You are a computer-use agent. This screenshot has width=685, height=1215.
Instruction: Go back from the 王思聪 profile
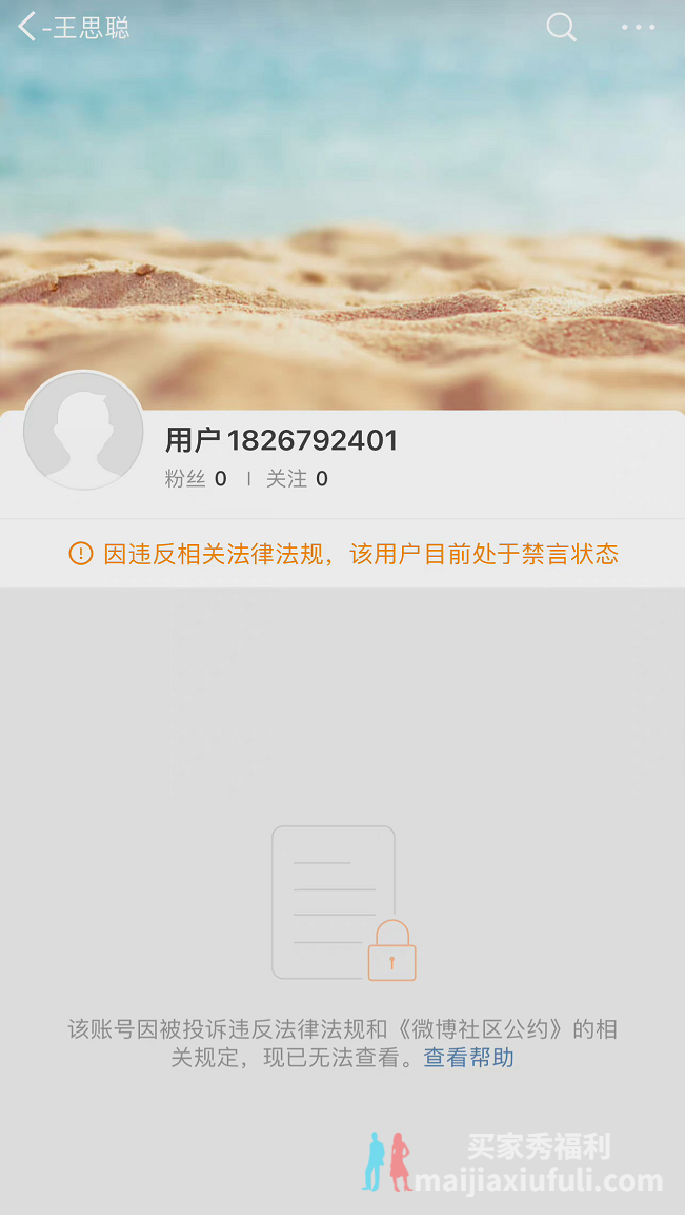point(27,27)
